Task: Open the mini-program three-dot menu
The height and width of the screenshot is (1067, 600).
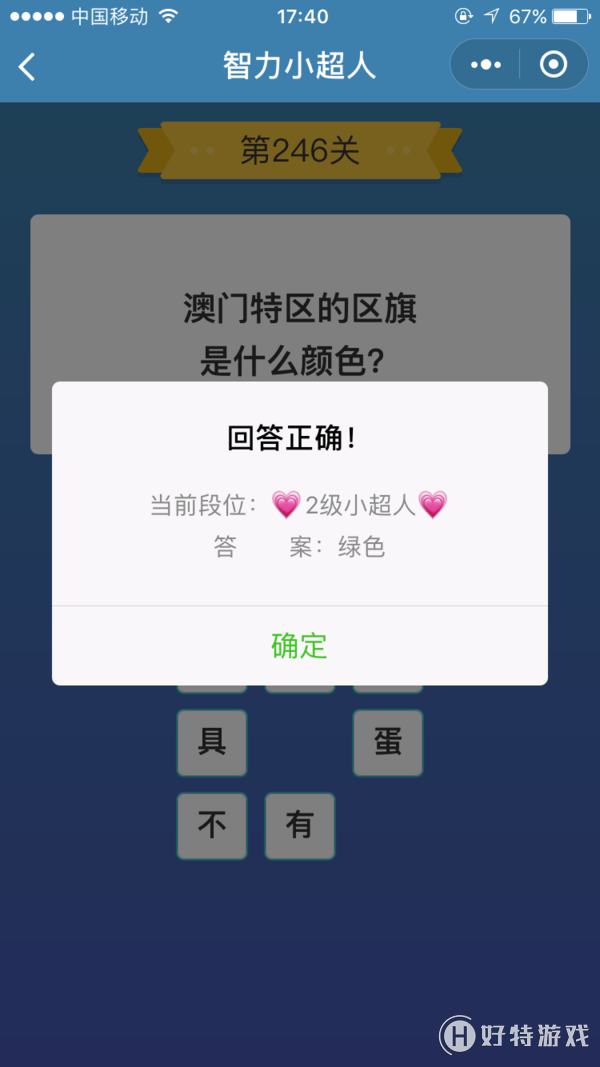Action: coord(486,65)
